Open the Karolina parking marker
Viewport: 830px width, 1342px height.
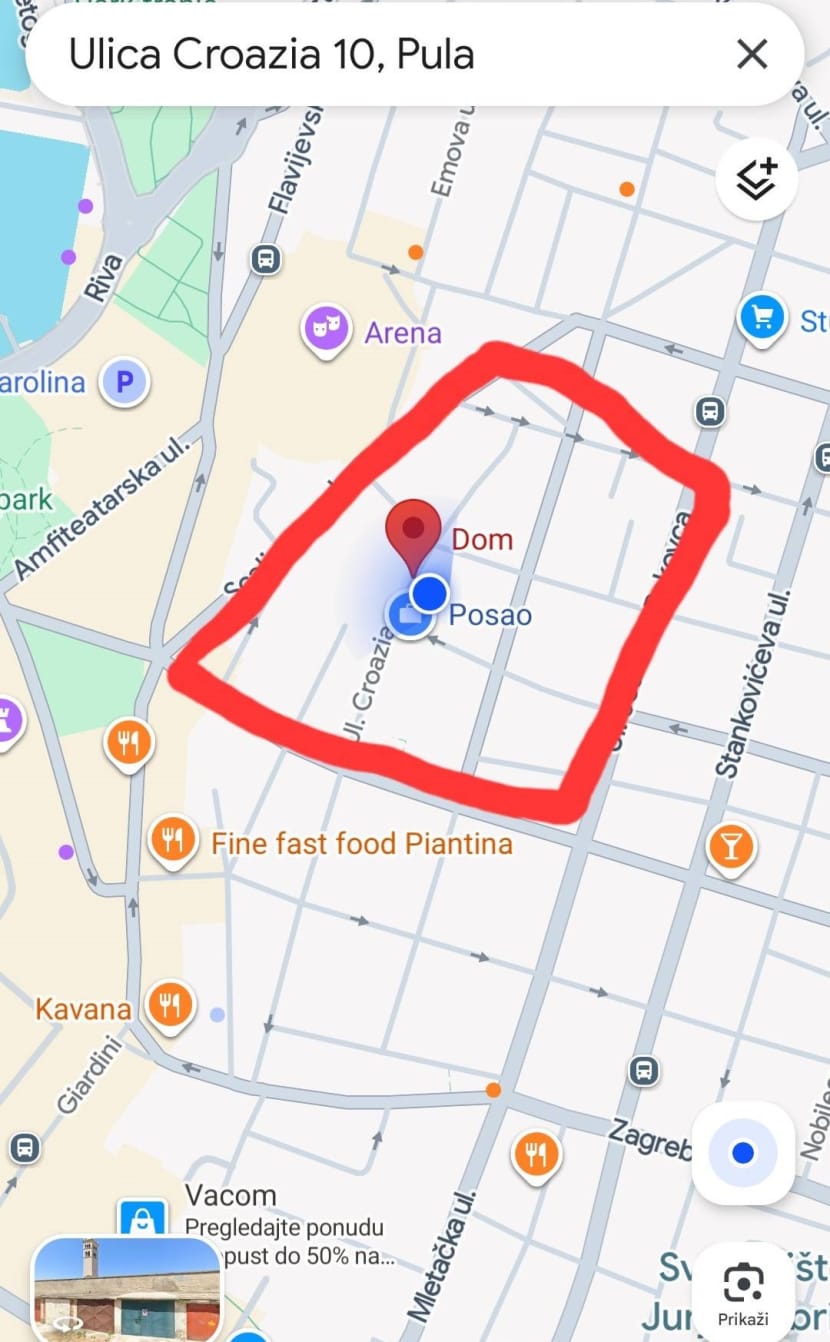pos(125,381)
